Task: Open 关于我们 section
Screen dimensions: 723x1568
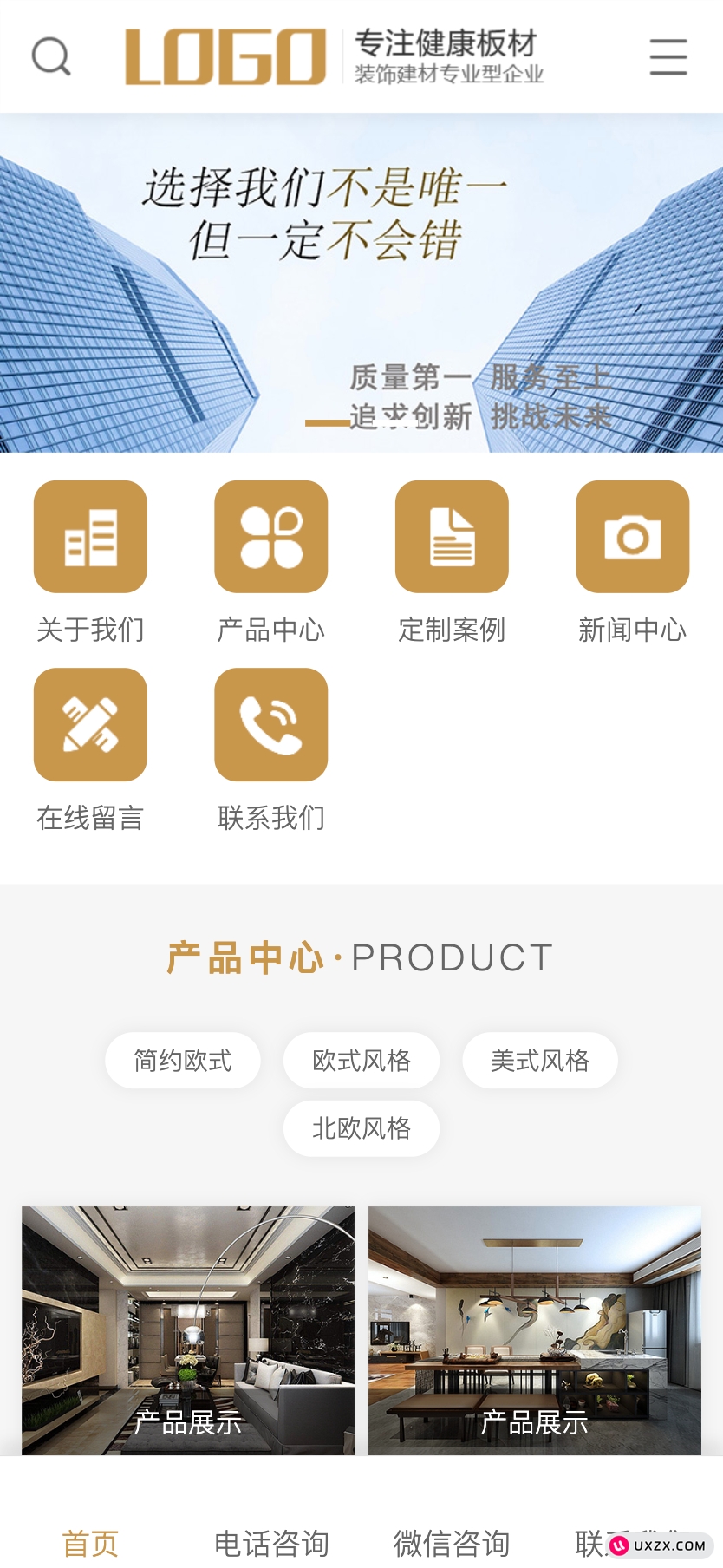Action: [90, 538]
